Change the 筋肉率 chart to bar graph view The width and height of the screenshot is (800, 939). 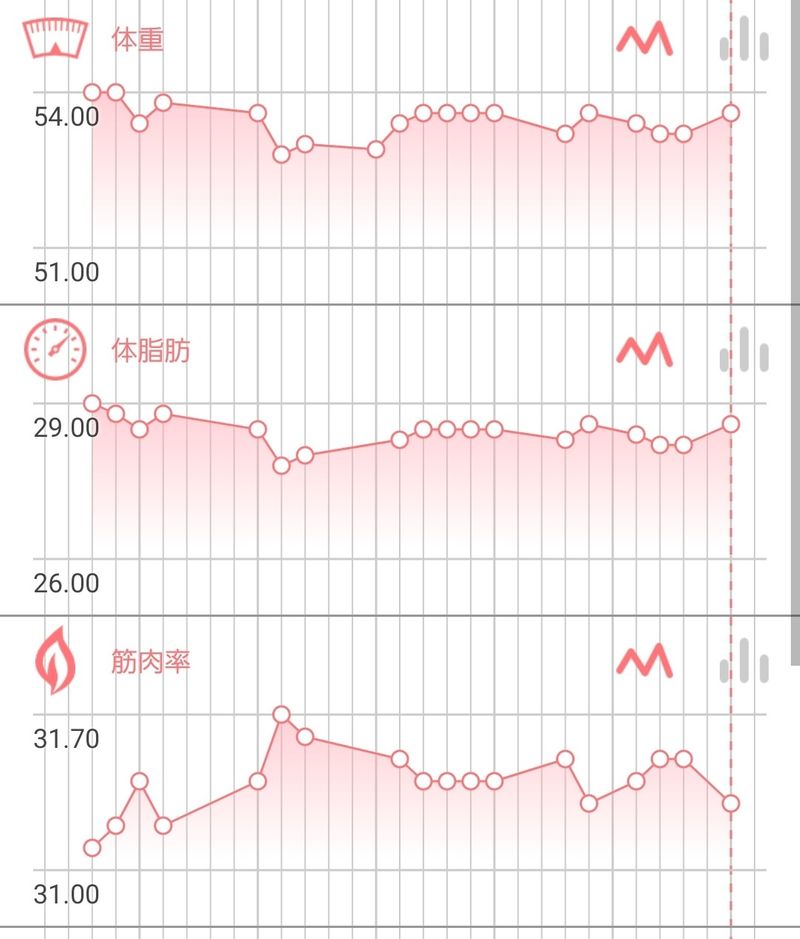pos(744,661)
